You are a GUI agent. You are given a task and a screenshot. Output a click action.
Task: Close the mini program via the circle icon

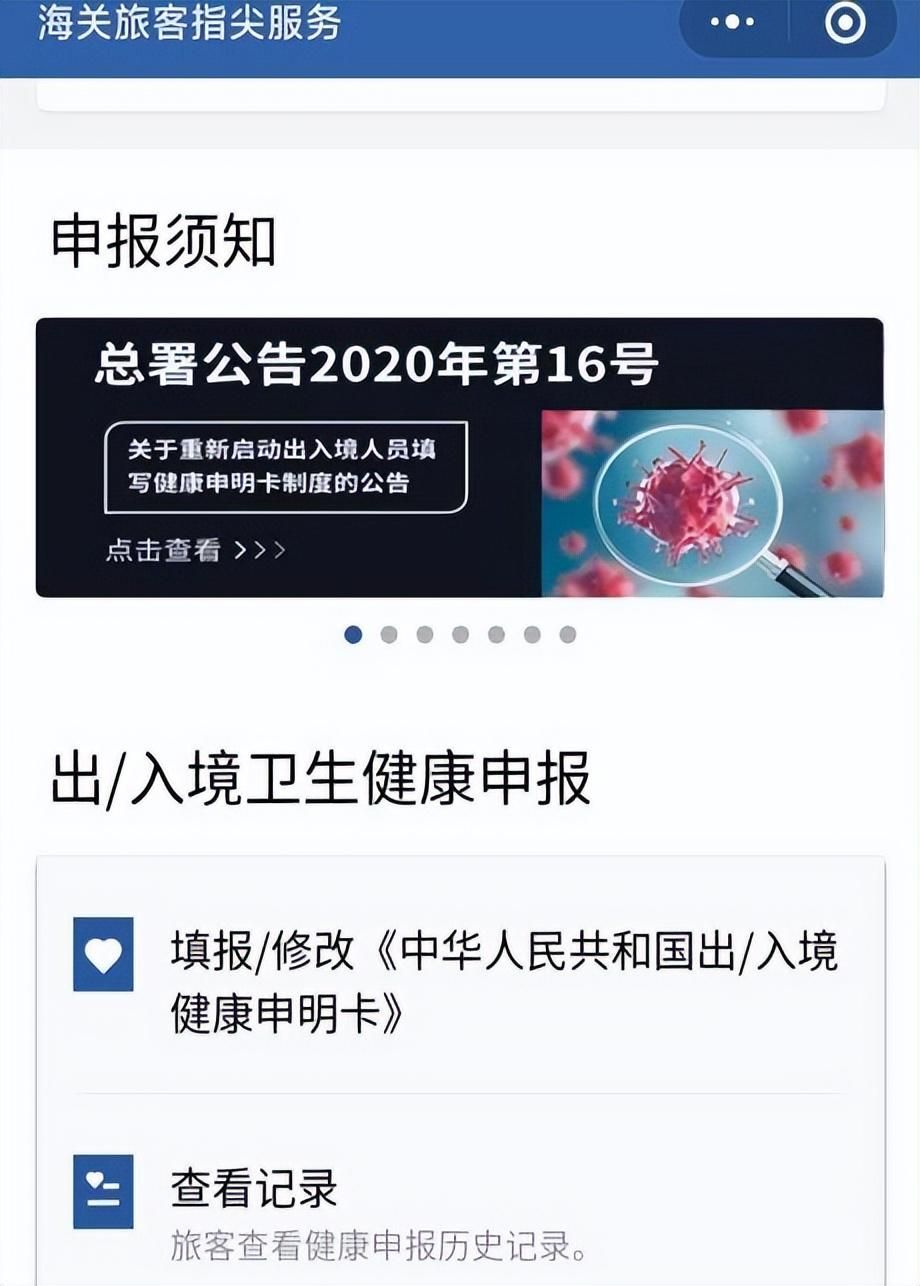click(x=845, y=22)
